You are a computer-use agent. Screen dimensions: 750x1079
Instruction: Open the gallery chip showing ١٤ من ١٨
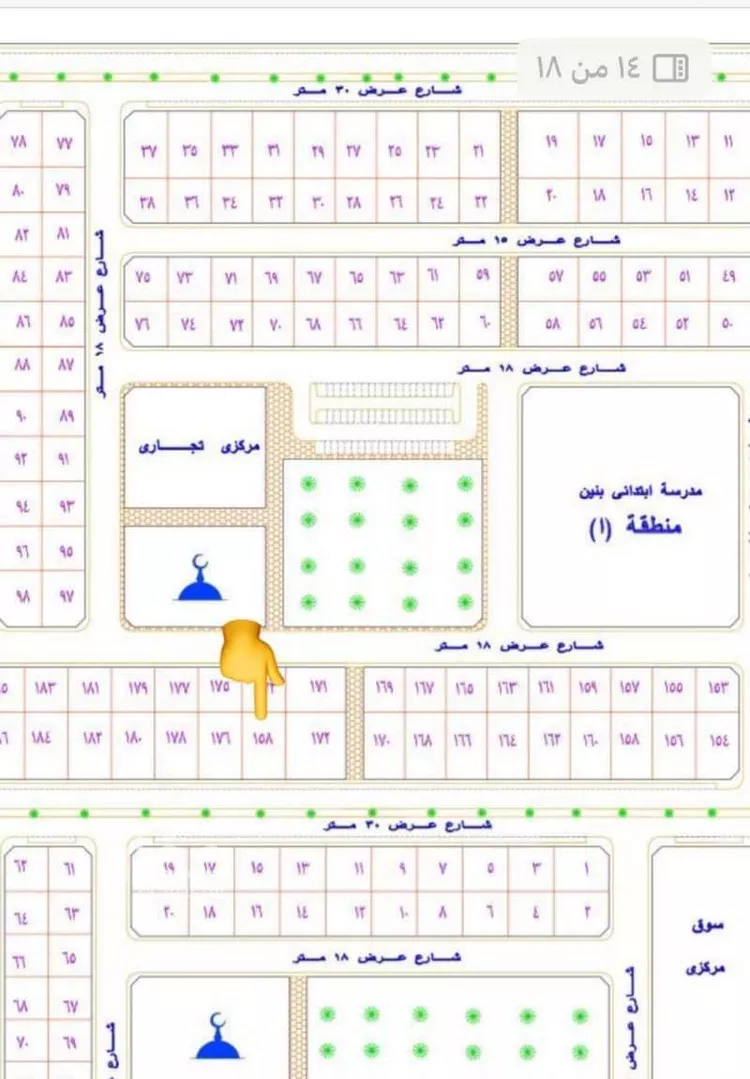click(613, 69)
